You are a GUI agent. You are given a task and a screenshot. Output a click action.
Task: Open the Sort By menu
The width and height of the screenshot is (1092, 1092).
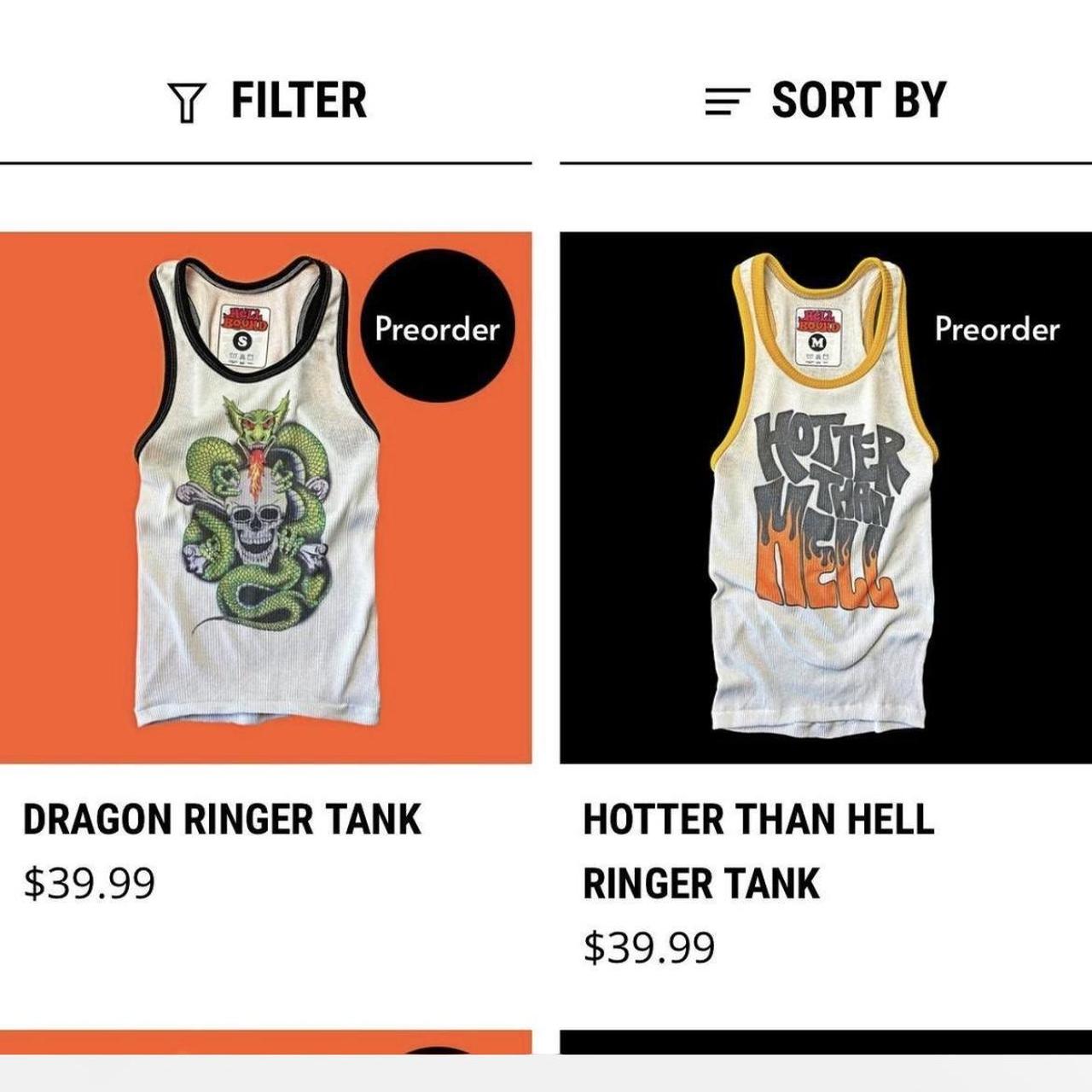pos(826,101)
